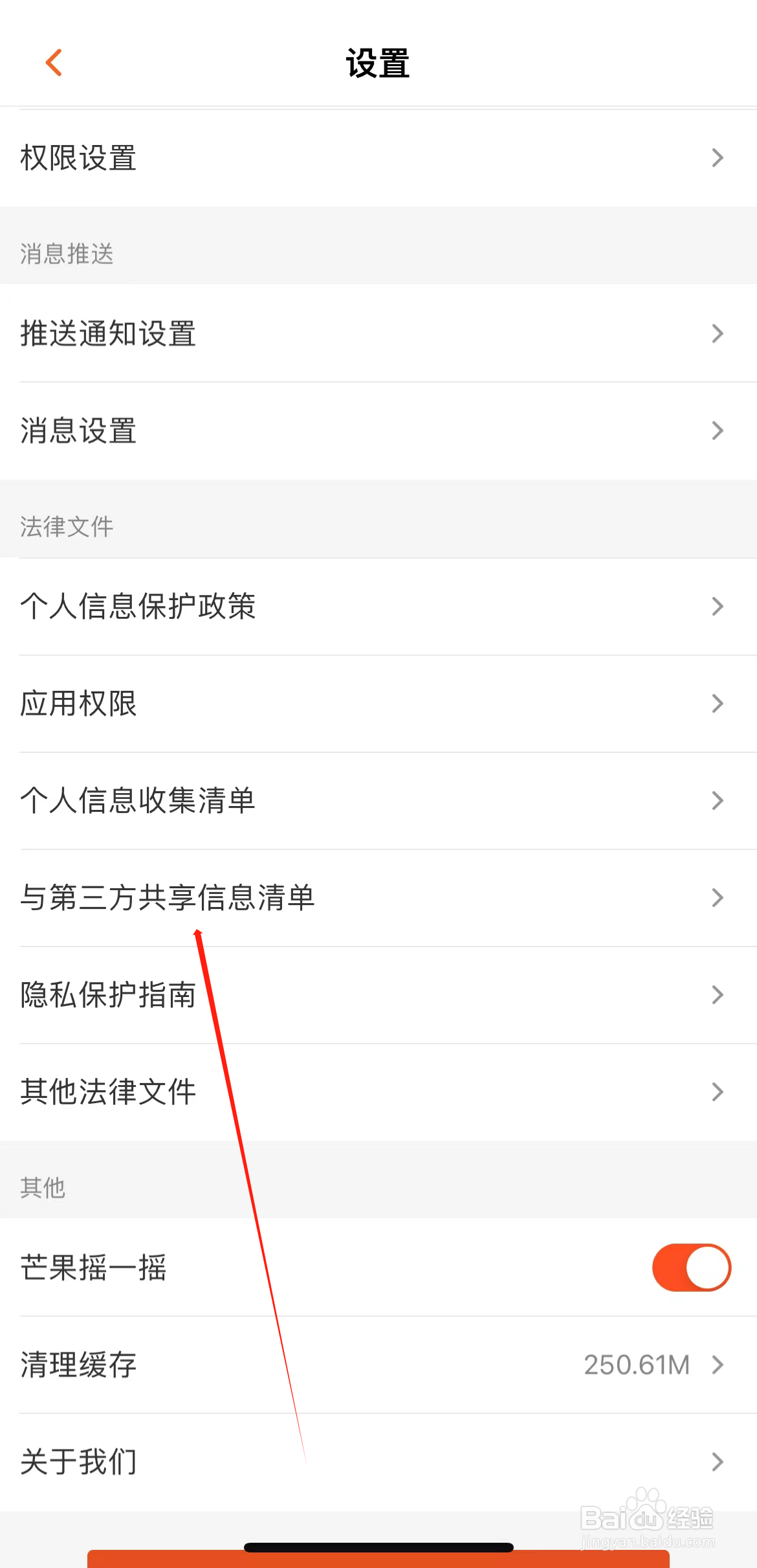The height and width of the screenshot is (1568, 757).
Task: Disable the 芒果摇一摇 shake feature toggle
Action: point(690,1268)
